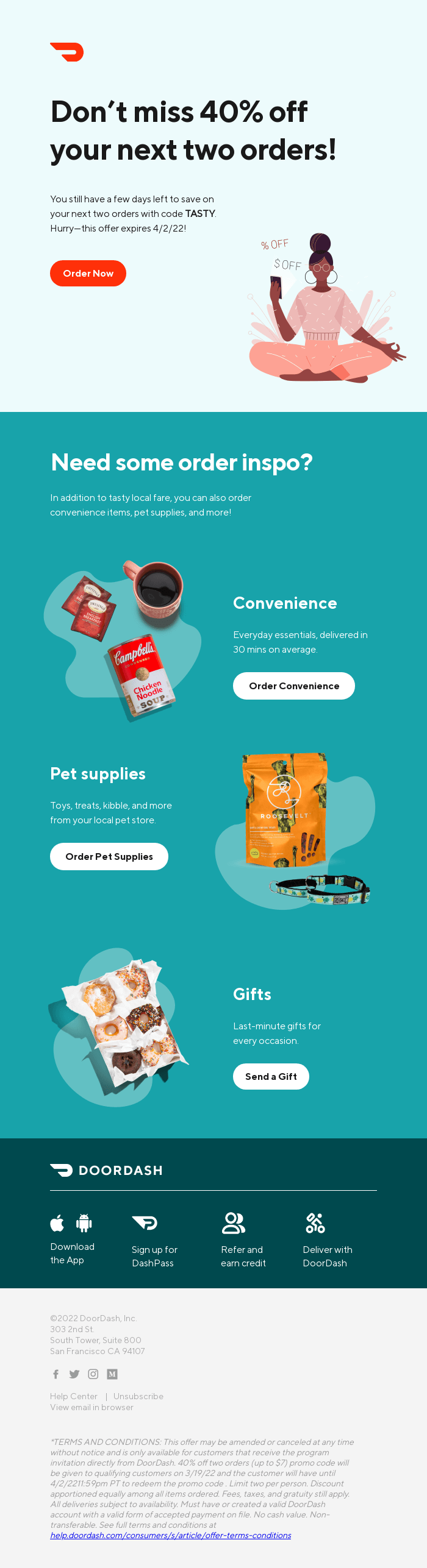Download the Android app
Viewport: 427px width, 1568px height.
[84, 1222]
